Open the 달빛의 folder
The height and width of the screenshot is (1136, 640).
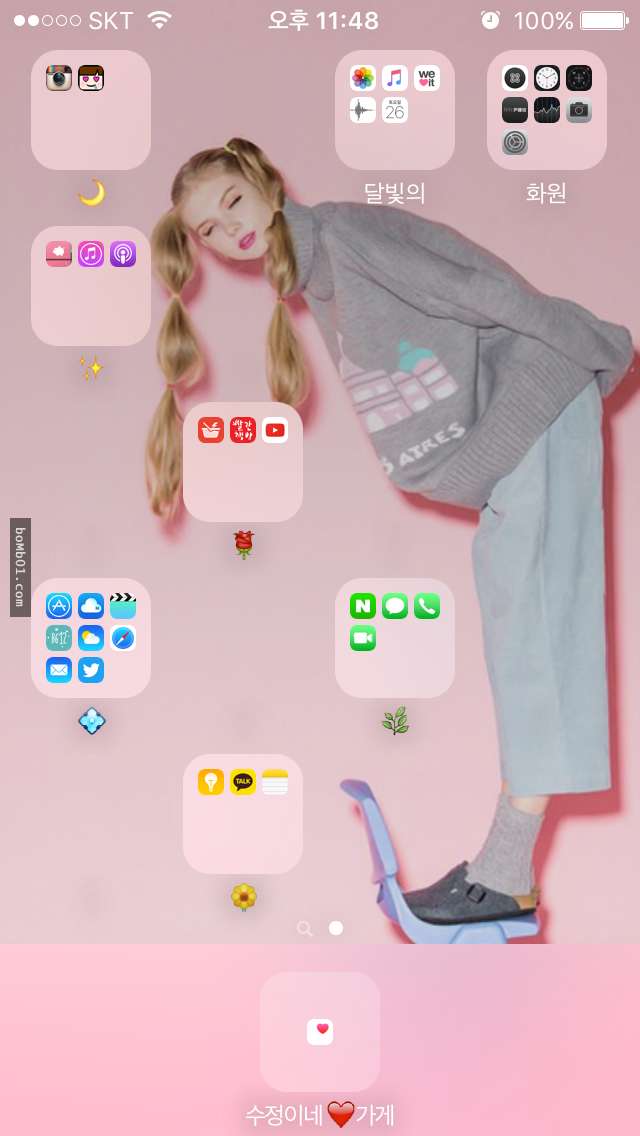tap(395, 110)
